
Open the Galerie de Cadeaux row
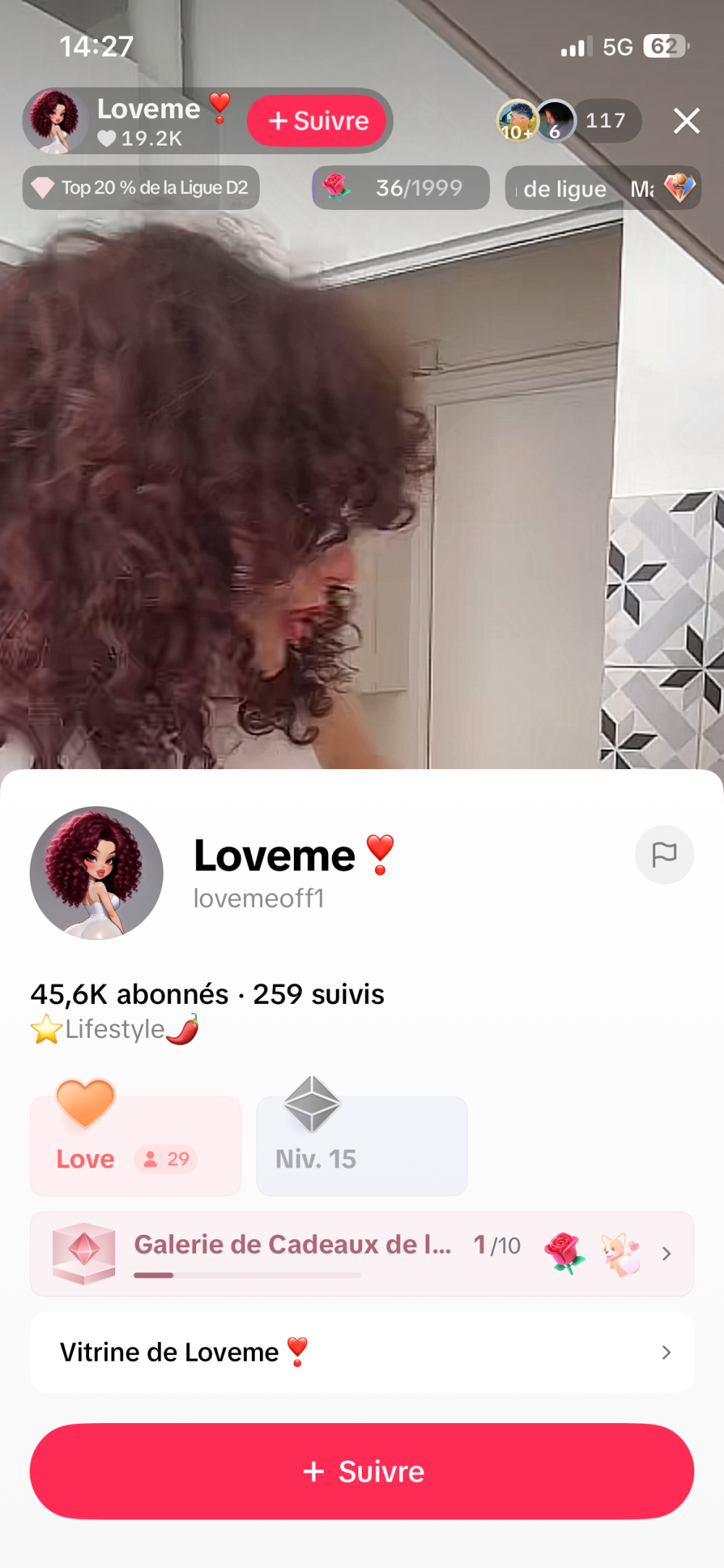[361, 1254]
